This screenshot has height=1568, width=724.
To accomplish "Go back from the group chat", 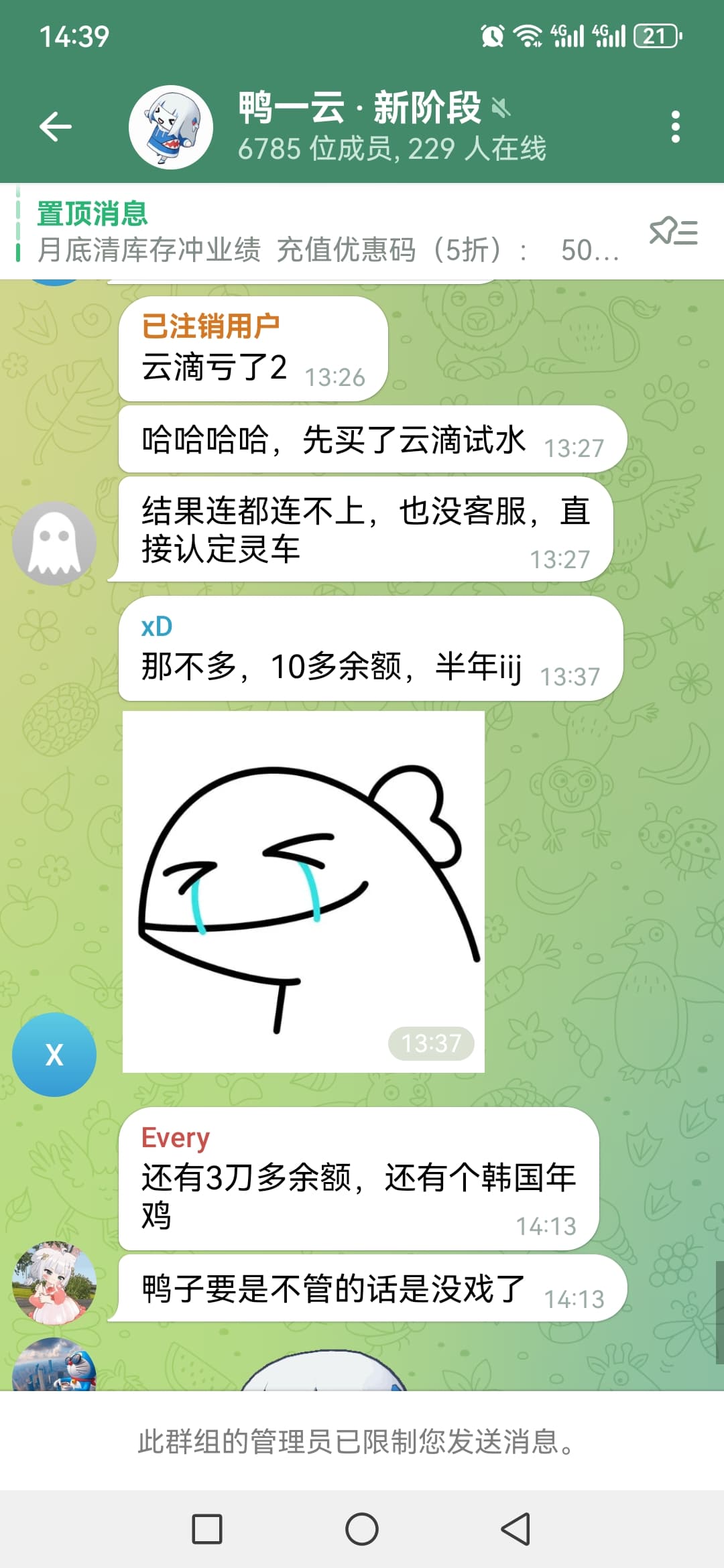I will 55,127.
